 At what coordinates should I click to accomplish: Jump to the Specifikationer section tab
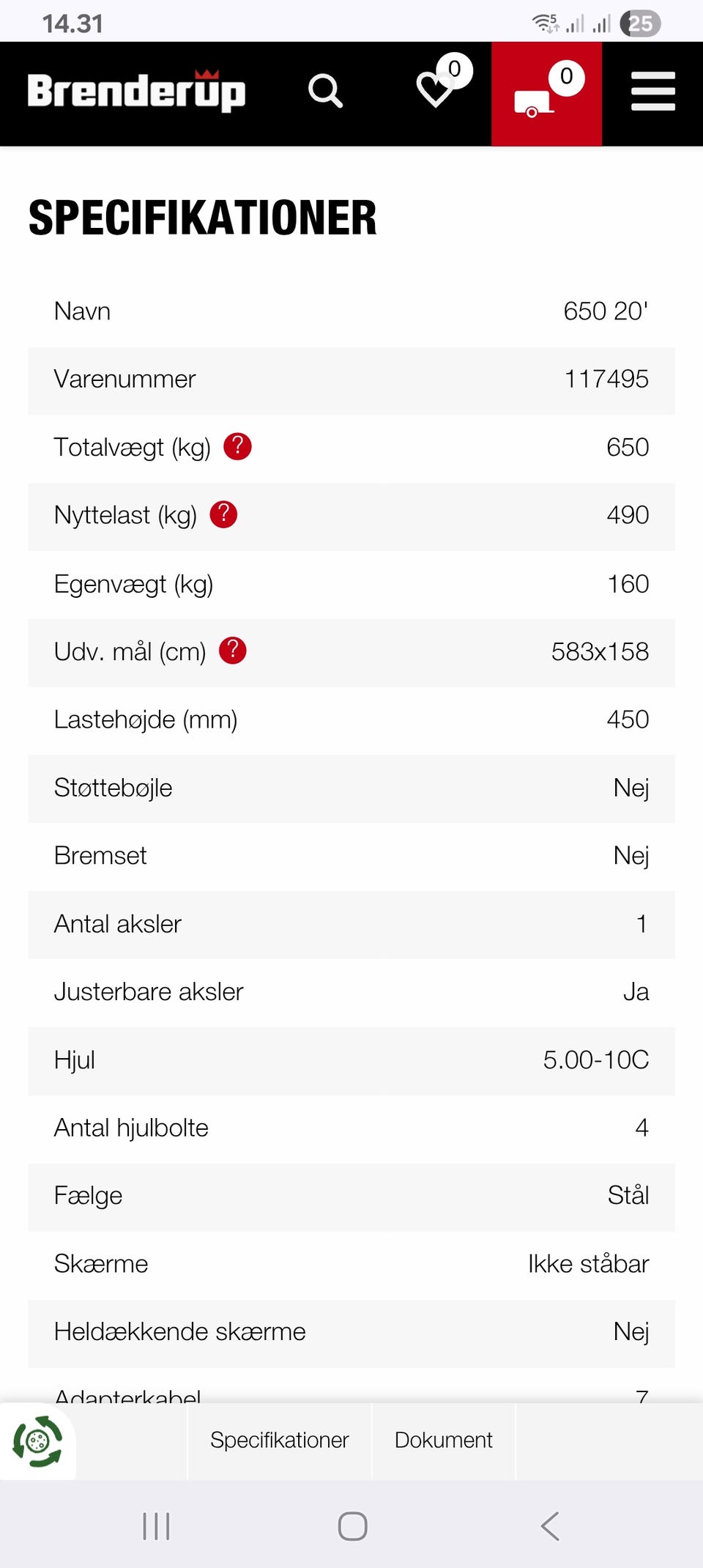[x=279, y=1441]
